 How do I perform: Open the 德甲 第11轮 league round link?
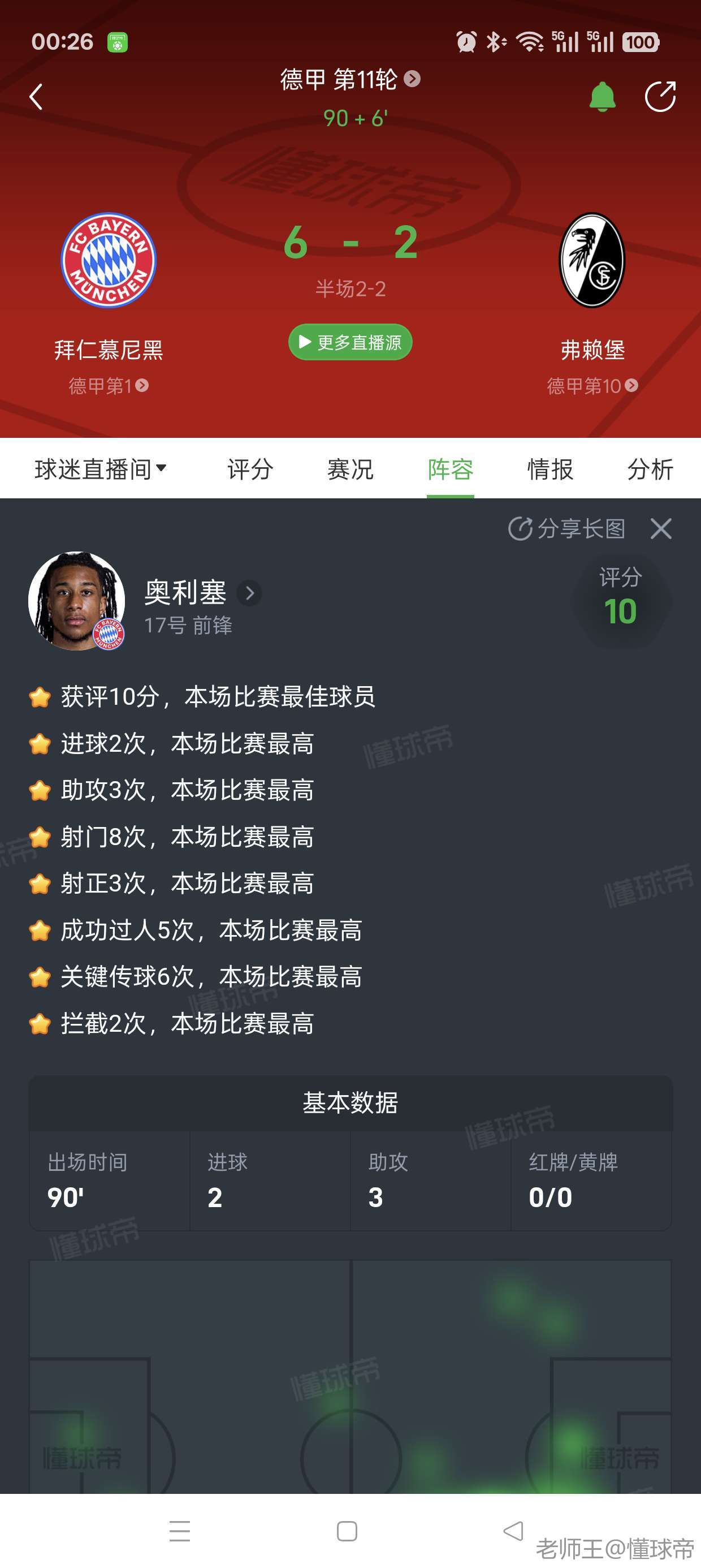pyautogui.click(x=349, y=79)
